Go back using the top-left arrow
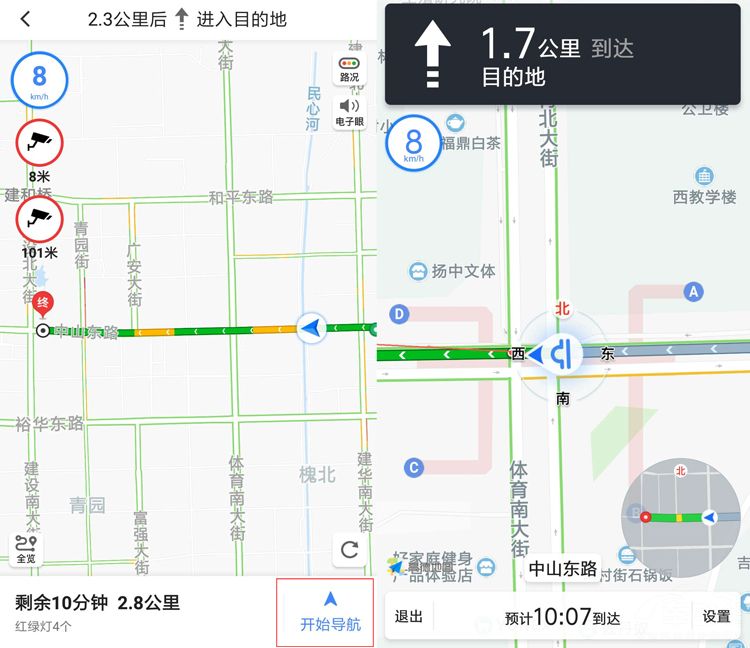 click(25, 19)
